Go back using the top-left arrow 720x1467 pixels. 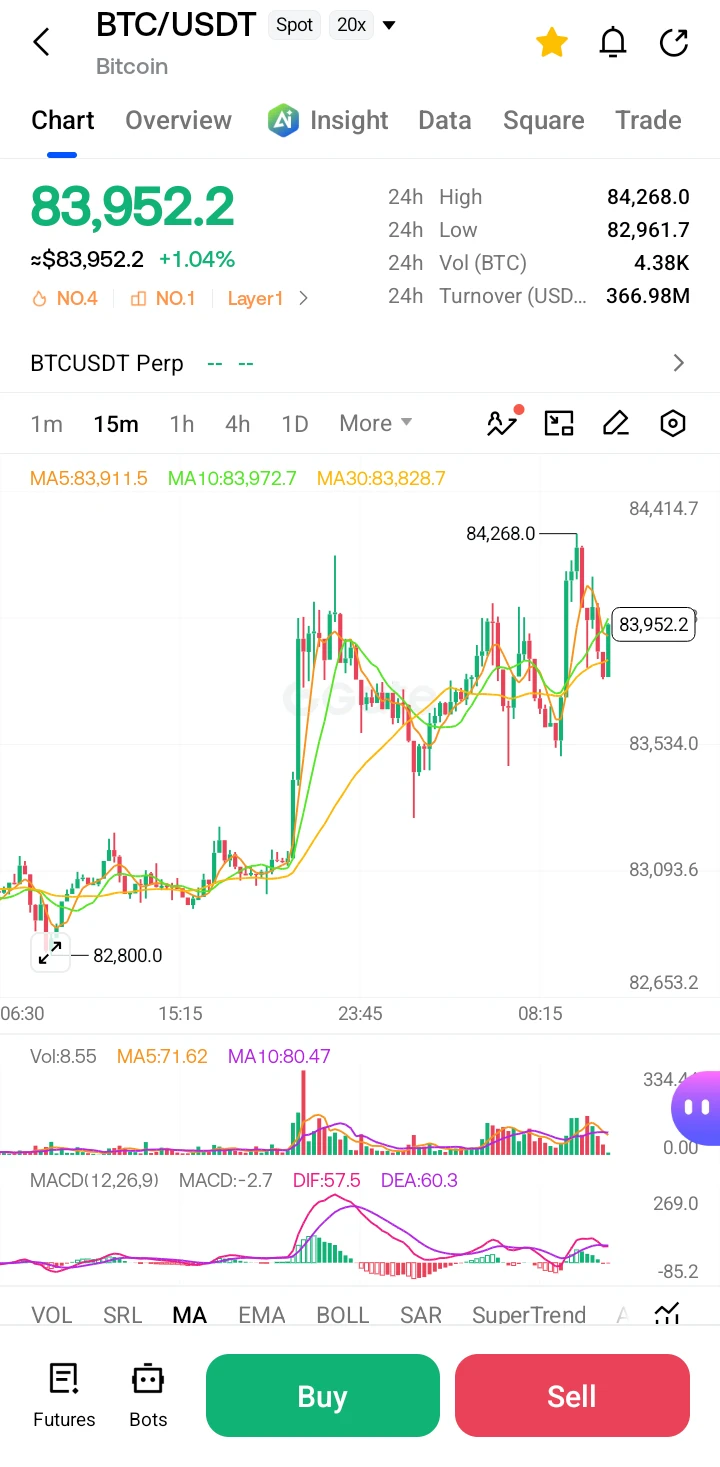pyautogui.click(x=41, y=42)
